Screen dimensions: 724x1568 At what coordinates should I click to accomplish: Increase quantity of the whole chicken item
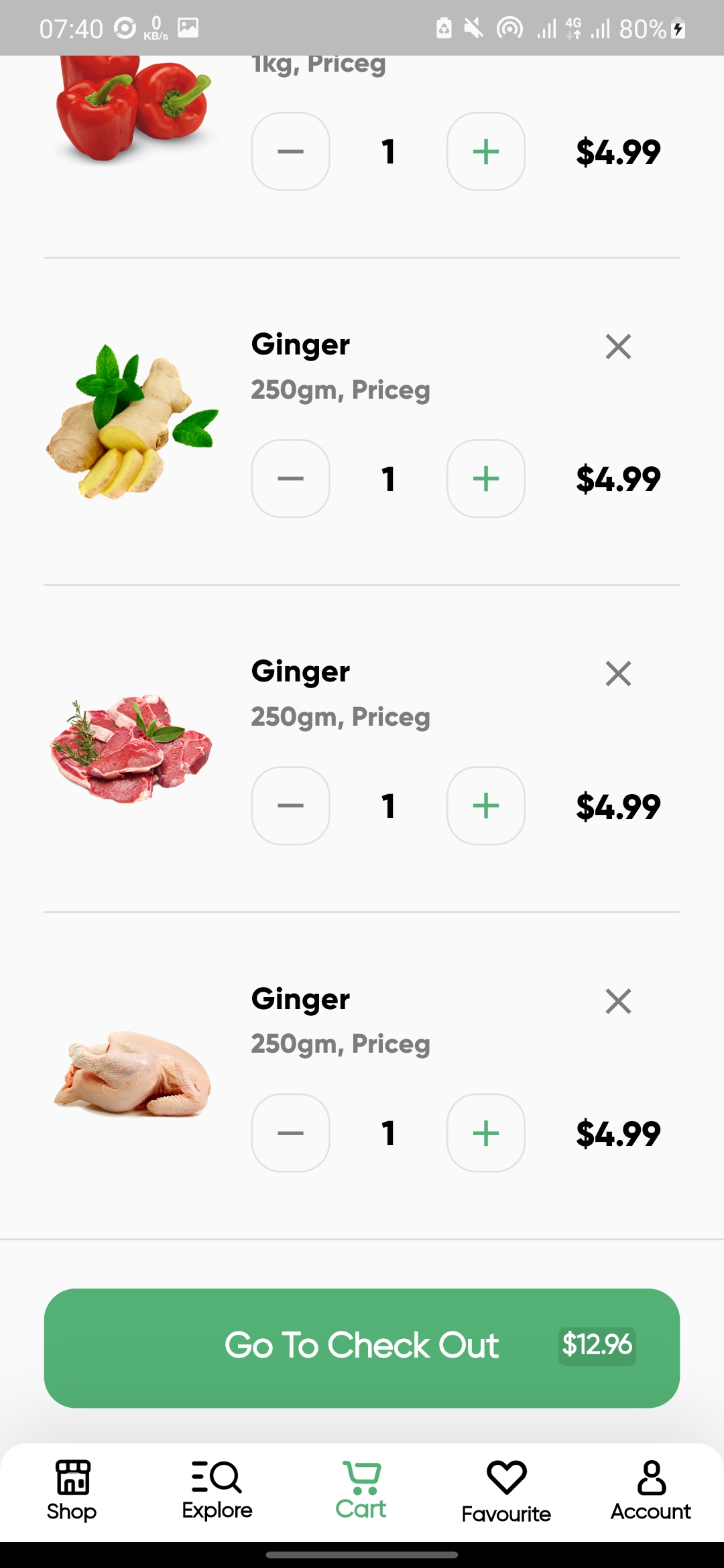(x=485, y=1133)
